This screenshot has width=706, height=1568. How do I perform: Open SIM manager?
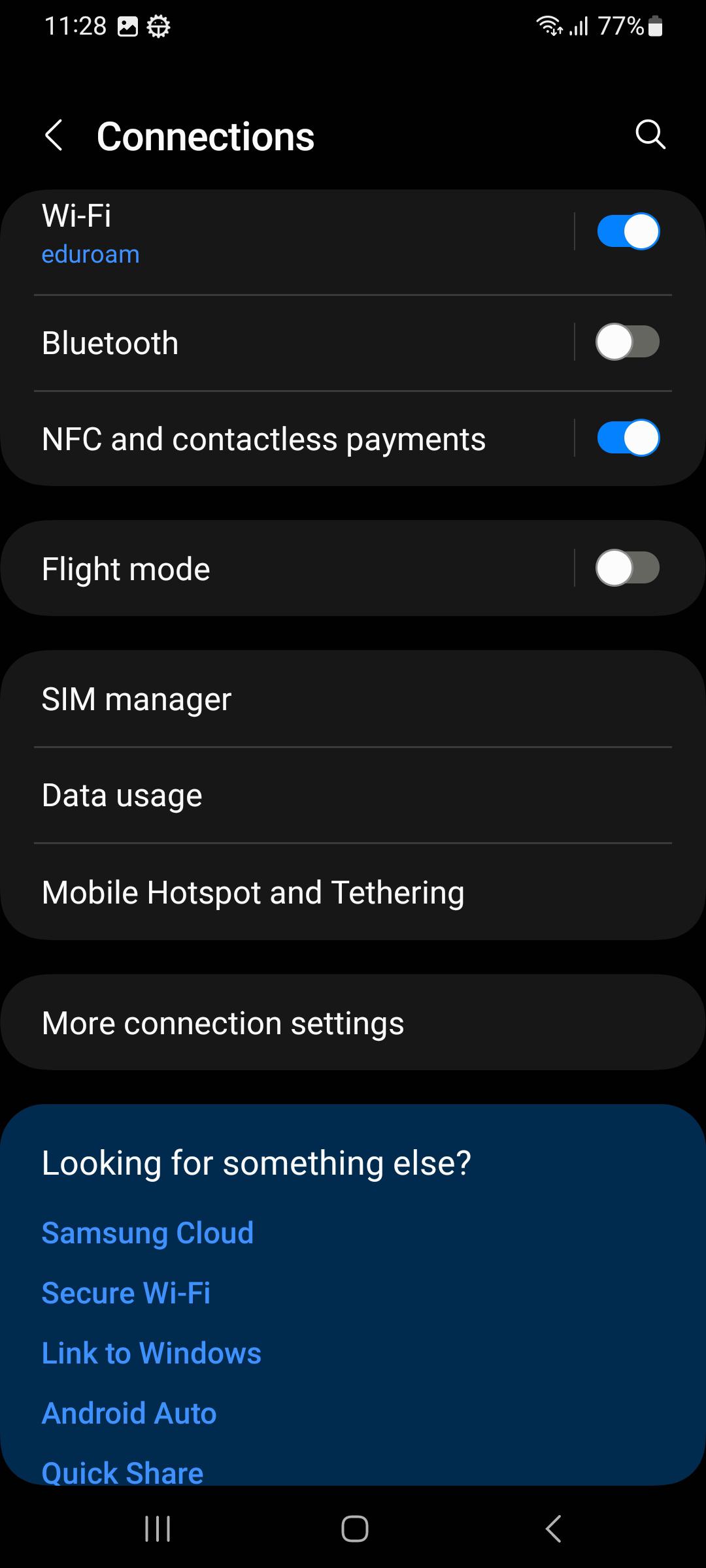tap(353, 699)
